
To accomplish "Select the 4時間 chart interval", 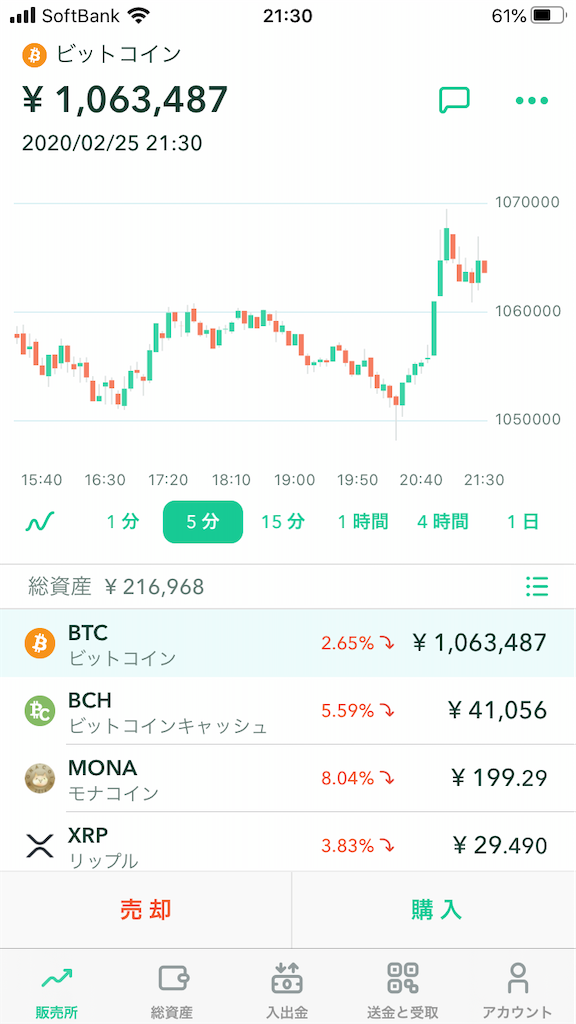I will [442, 522].
